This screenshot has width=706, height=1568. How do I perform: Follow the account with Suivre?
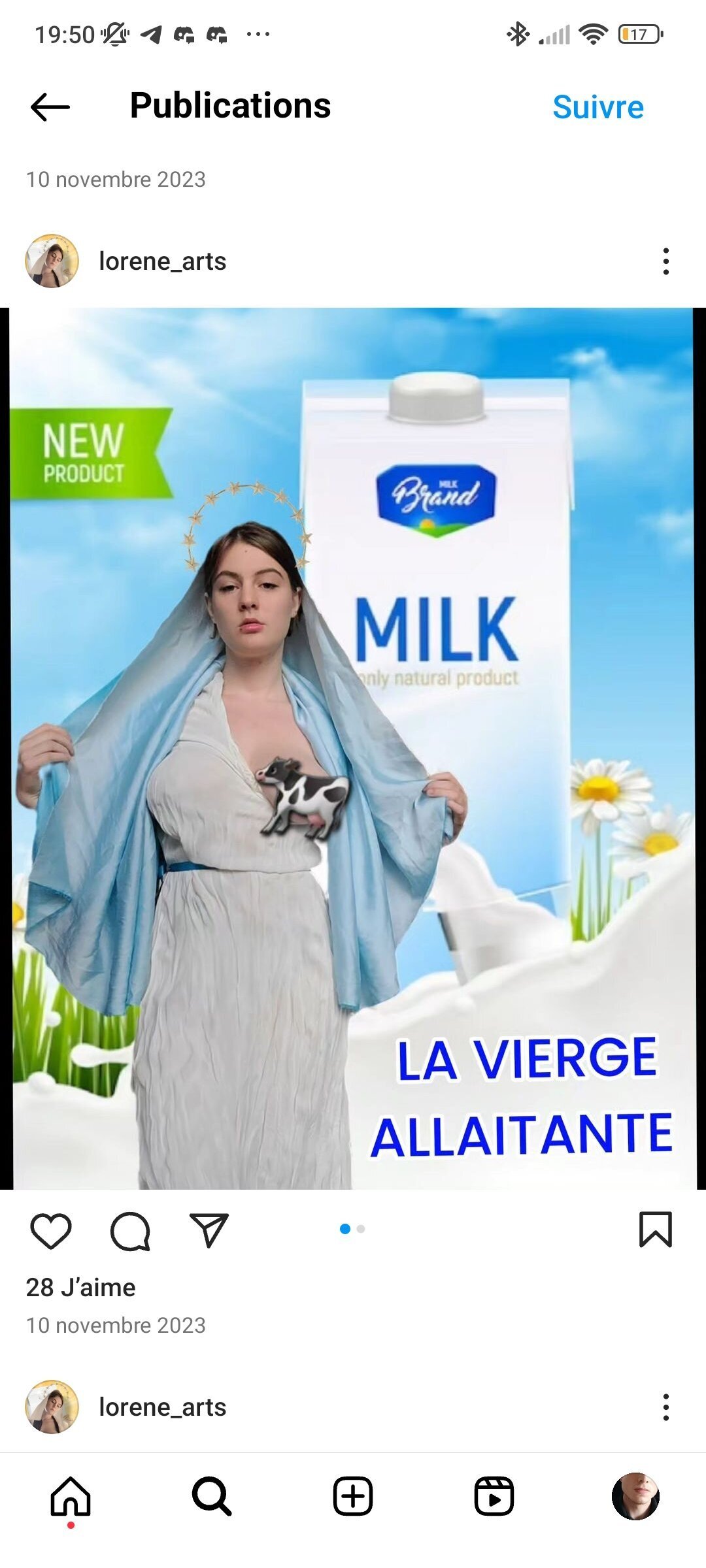tap(598, 107)
